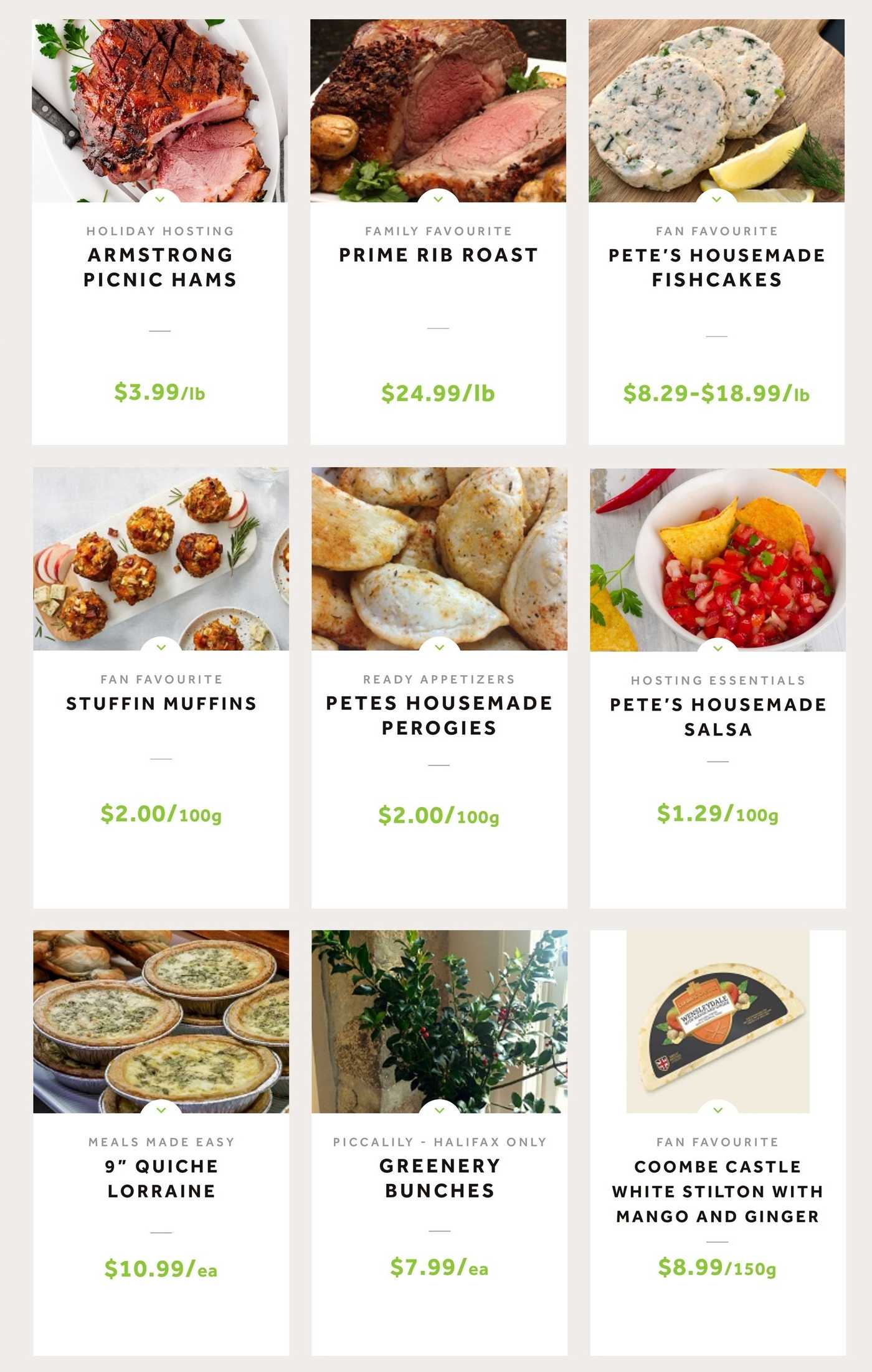Expand the 9" Quiche Lorraine chevron
This screenshot has width=872, height=1372.
161,1110
